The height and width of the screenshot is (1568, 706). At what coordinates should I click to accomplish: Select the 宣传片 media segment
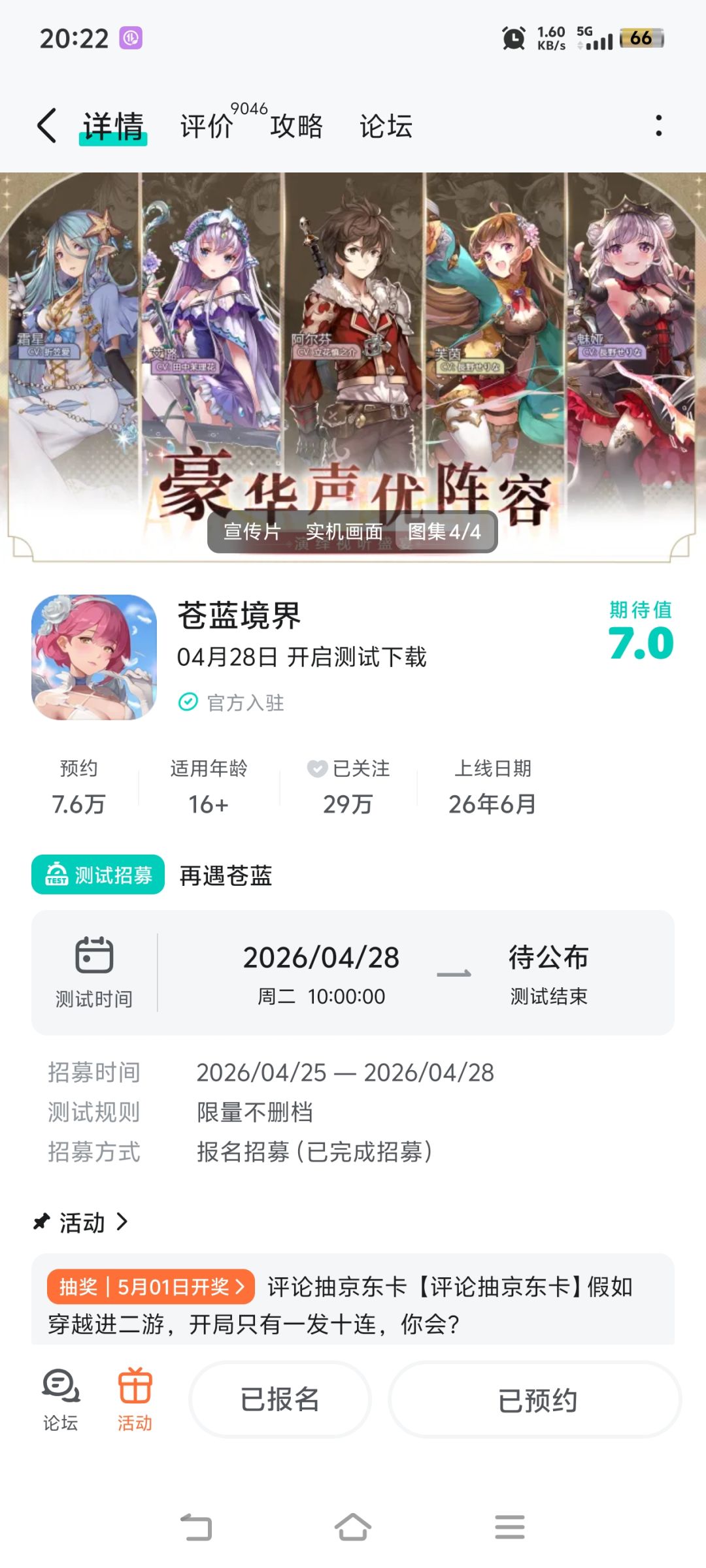pyautogui.click(x=252, y=532)
